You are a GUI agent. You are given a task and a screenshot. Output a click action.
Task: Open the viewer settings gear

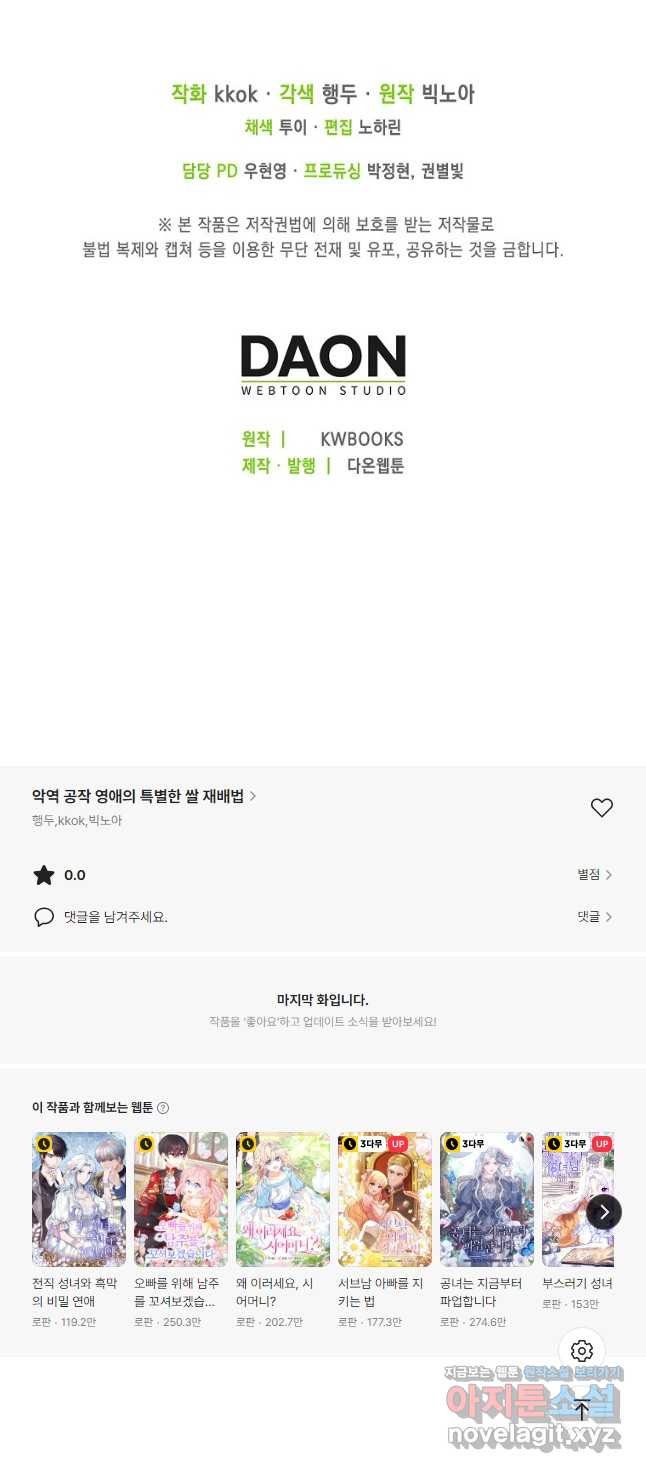(x=582, y=1351)
